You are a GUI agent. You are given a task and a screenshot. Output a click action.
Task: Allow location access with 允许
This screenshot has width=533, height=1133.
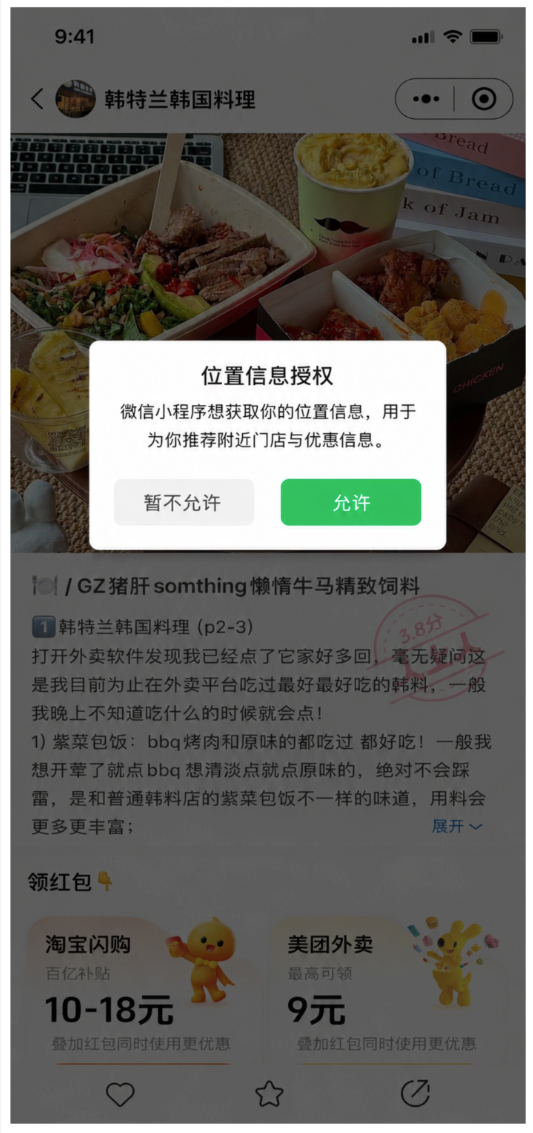pos(350,502)
